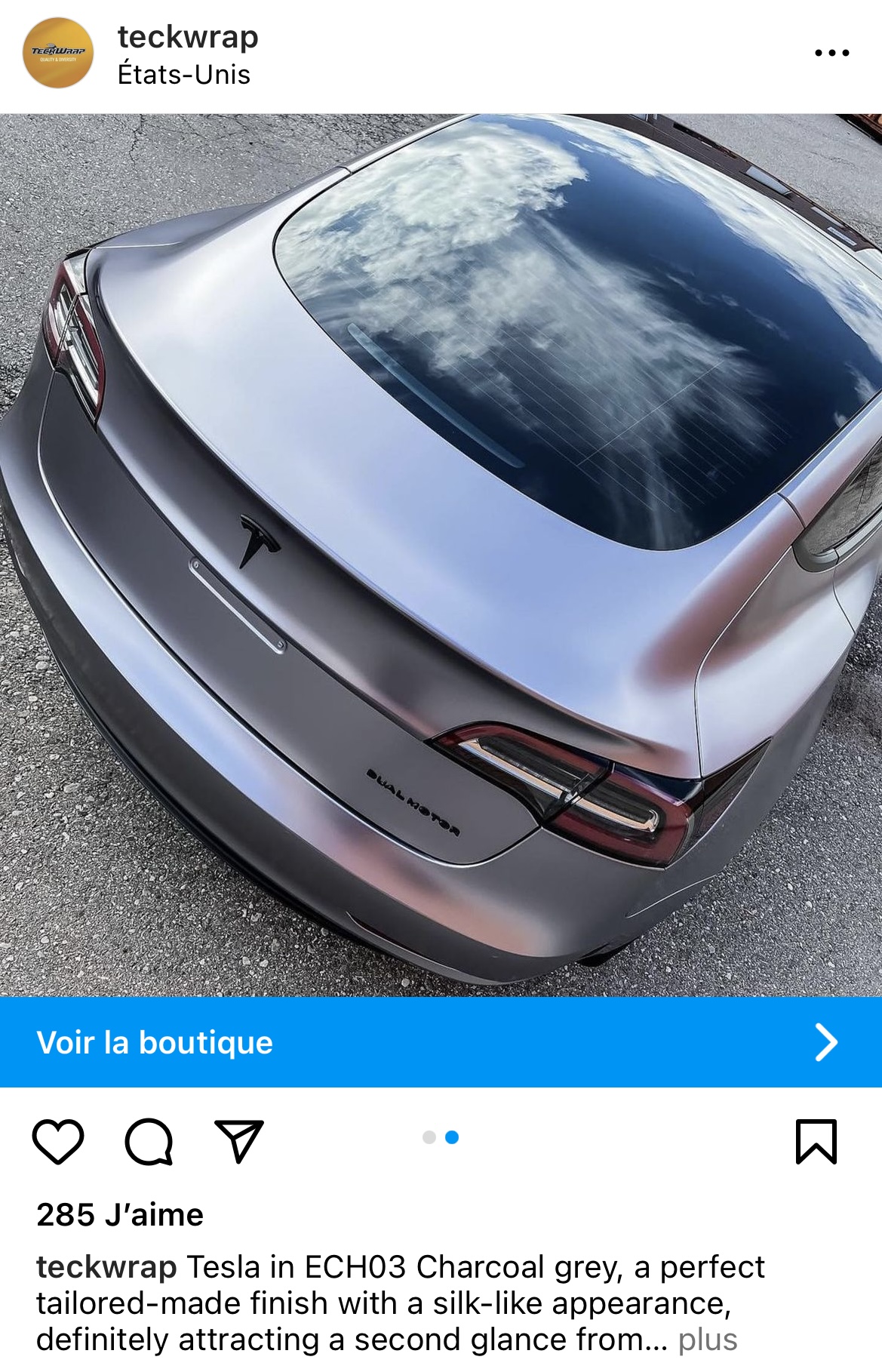This screenshot has height=1372, width=882.
Task: Open the États-Unis location link
Action: (x=184, y=75)
